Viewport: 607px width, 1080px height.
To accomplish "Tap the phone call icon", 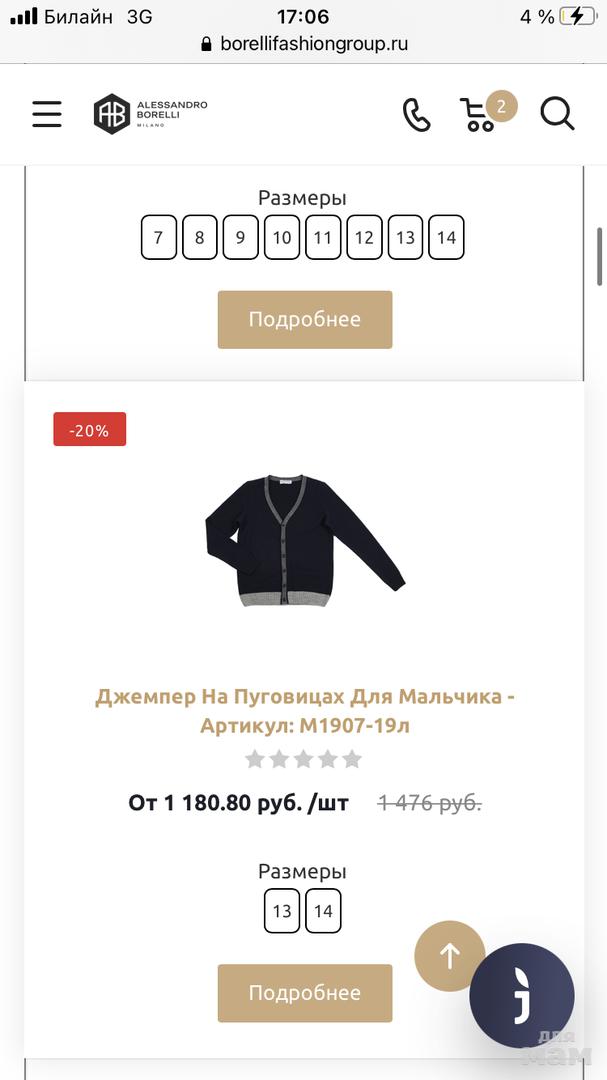I will pos(416,114).
